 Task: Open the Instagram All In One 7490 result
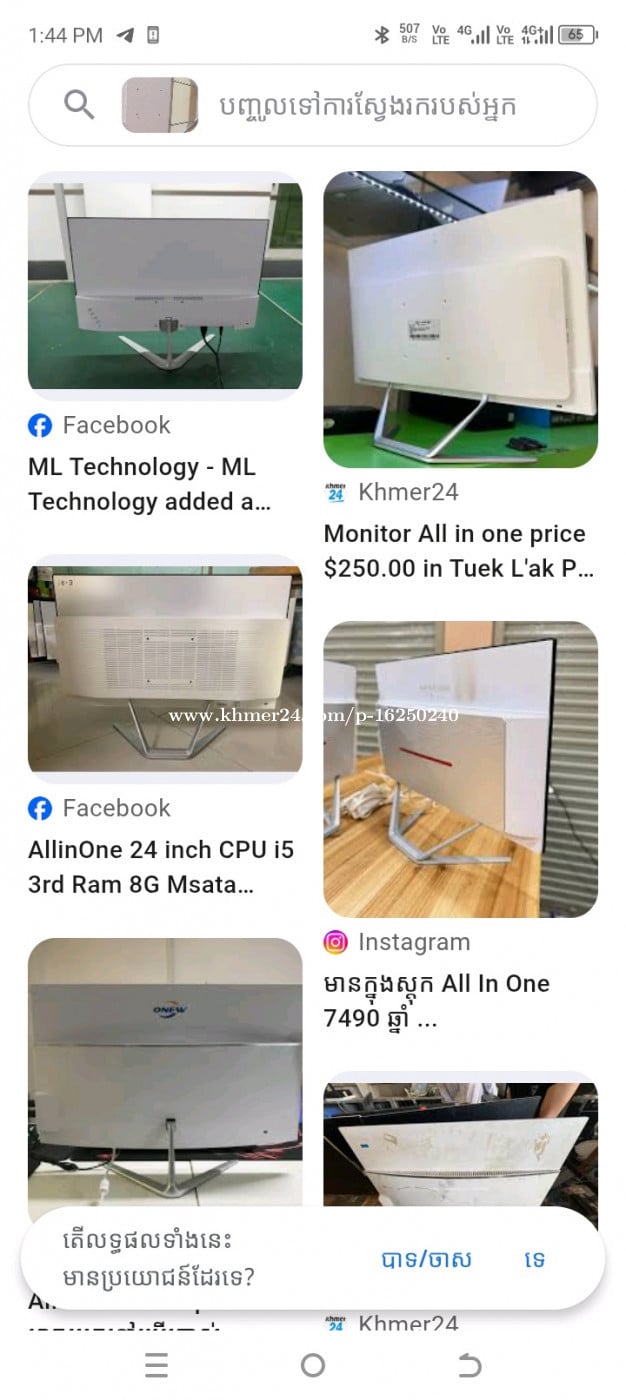point(437,1000)
